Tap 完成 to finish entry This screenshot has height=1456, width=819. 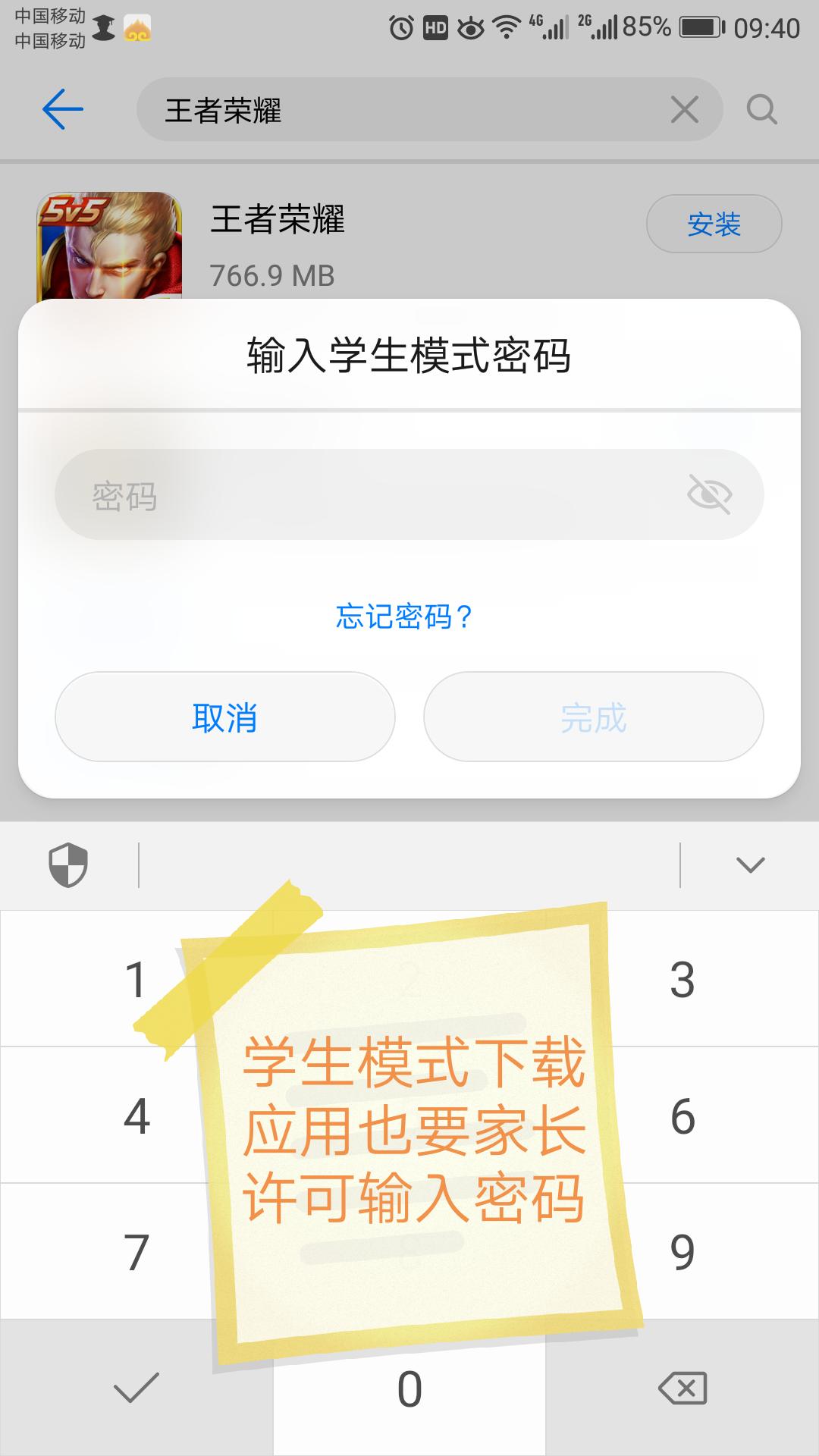pyautogui.click(x=594, y=716)
